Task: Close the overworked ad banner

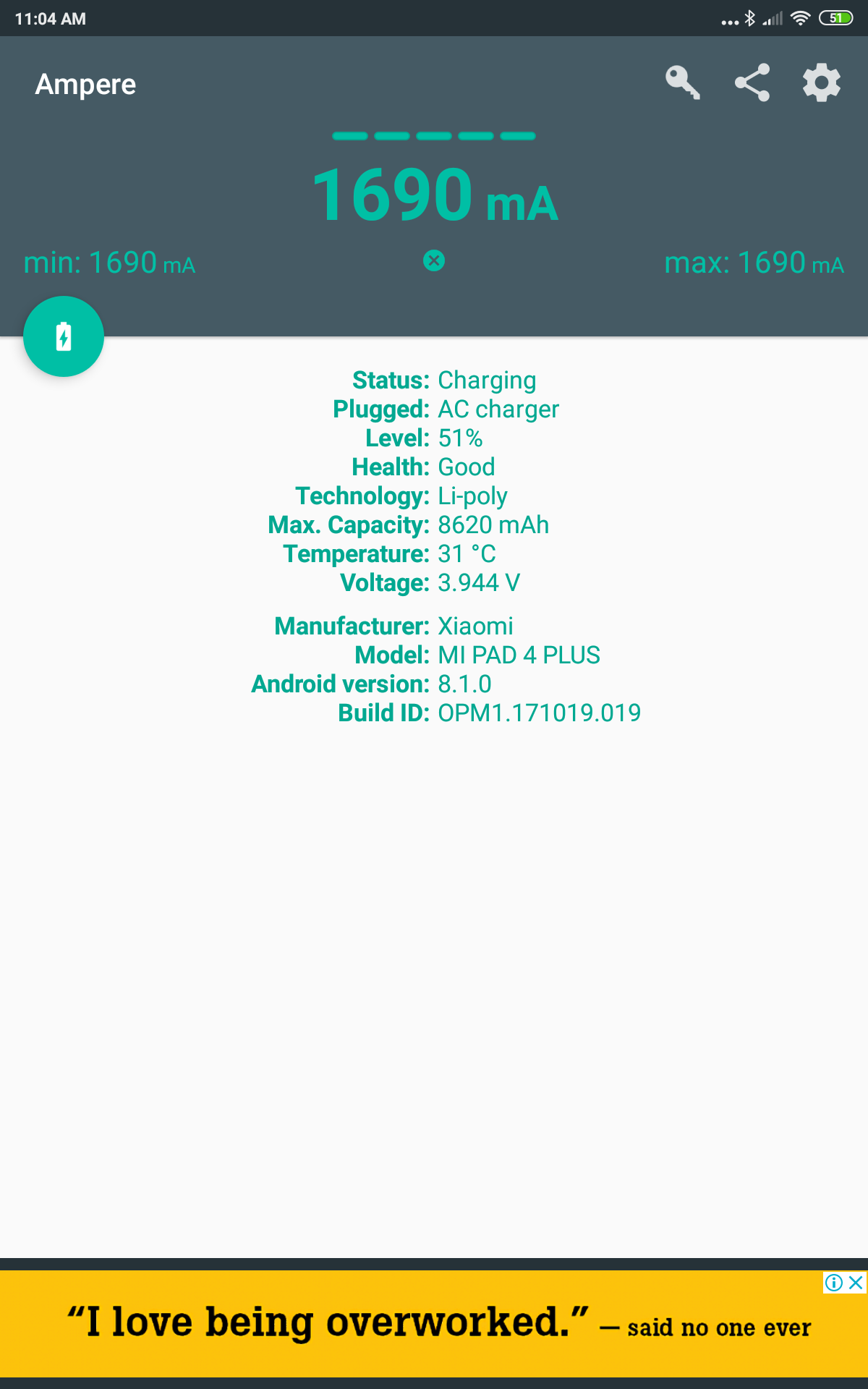Action: pyautogui.click(x=856, y=1283)
